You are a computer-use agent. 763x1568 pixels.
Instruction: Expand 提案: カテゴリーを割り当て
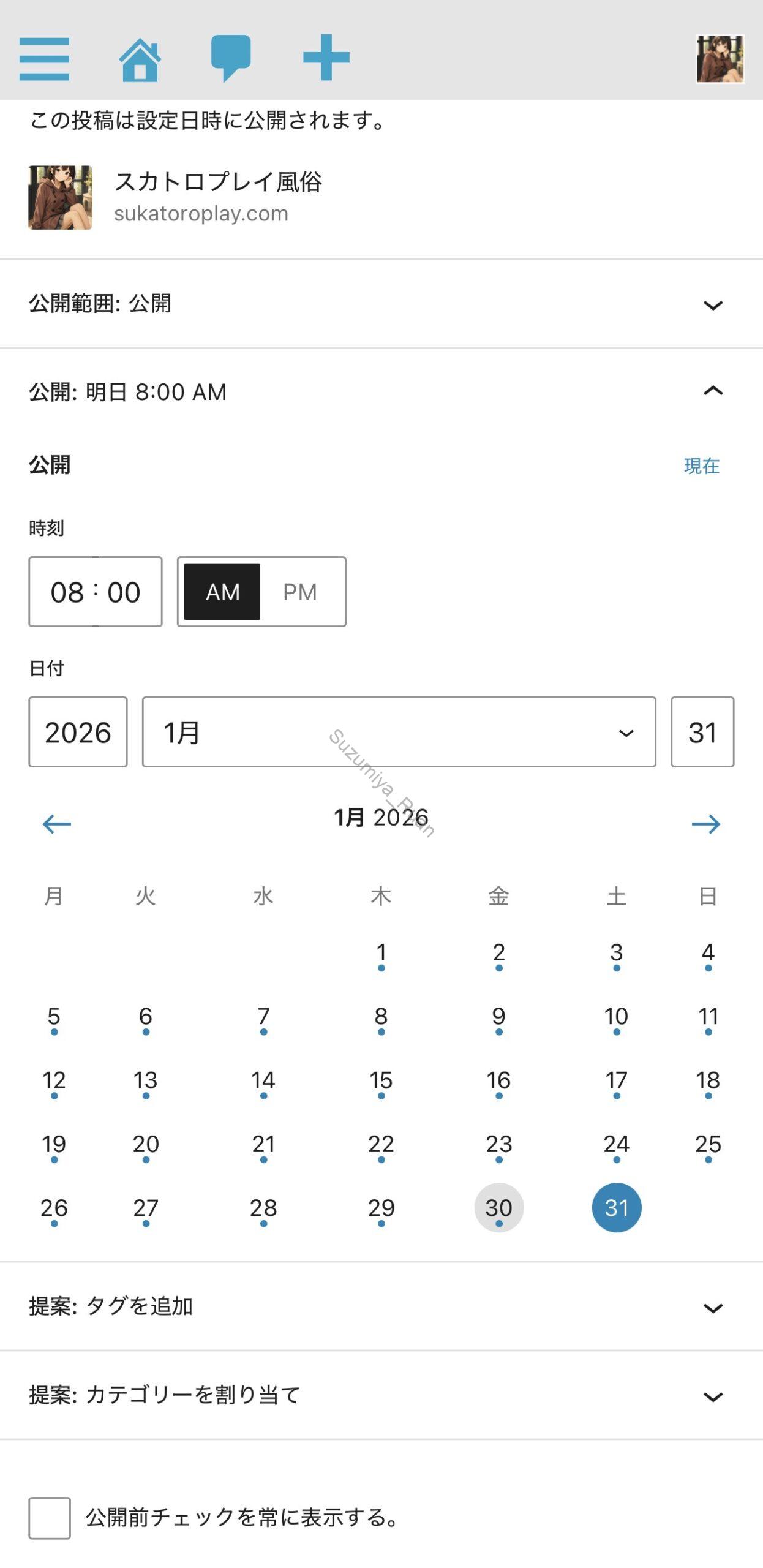tap(713, 1396)
